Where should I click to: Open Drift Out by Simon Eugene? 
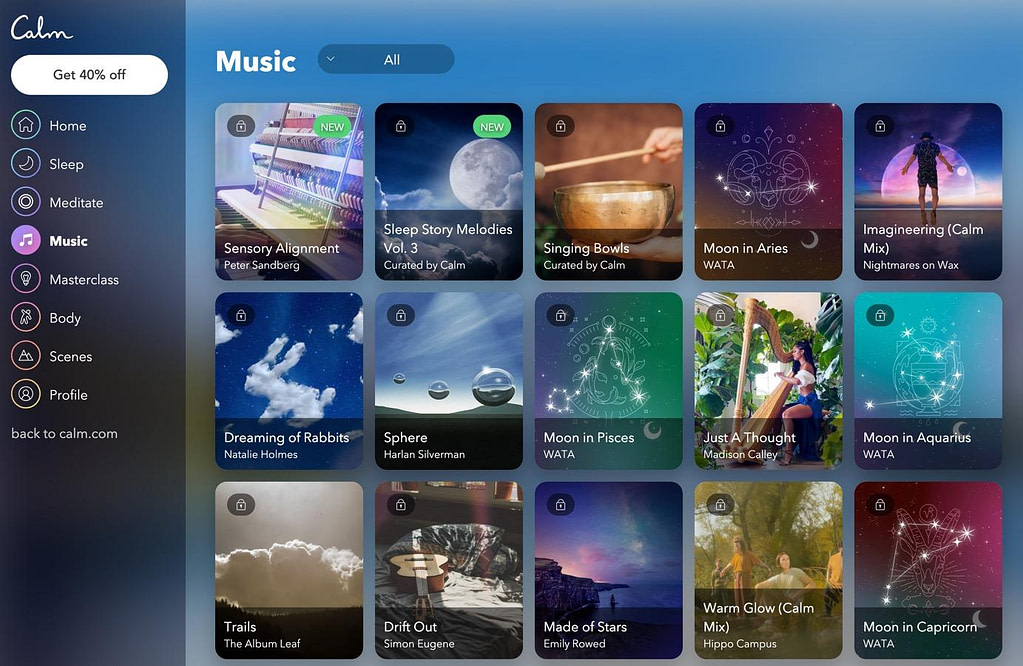click(x=449, y=570)
